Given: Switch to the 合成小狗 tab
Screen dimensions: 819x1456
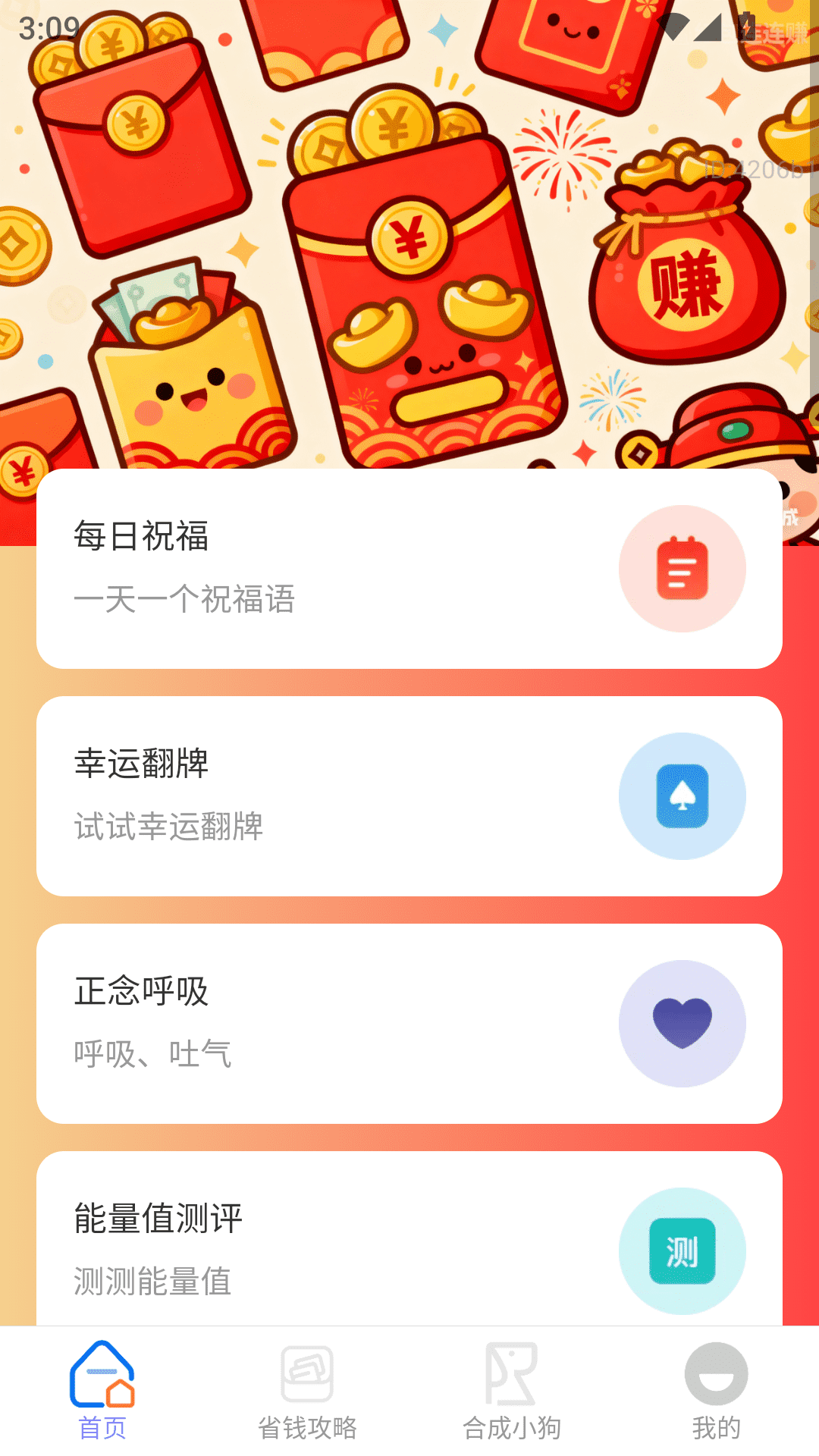Looking at the screenshot, I should (512, 1403).
